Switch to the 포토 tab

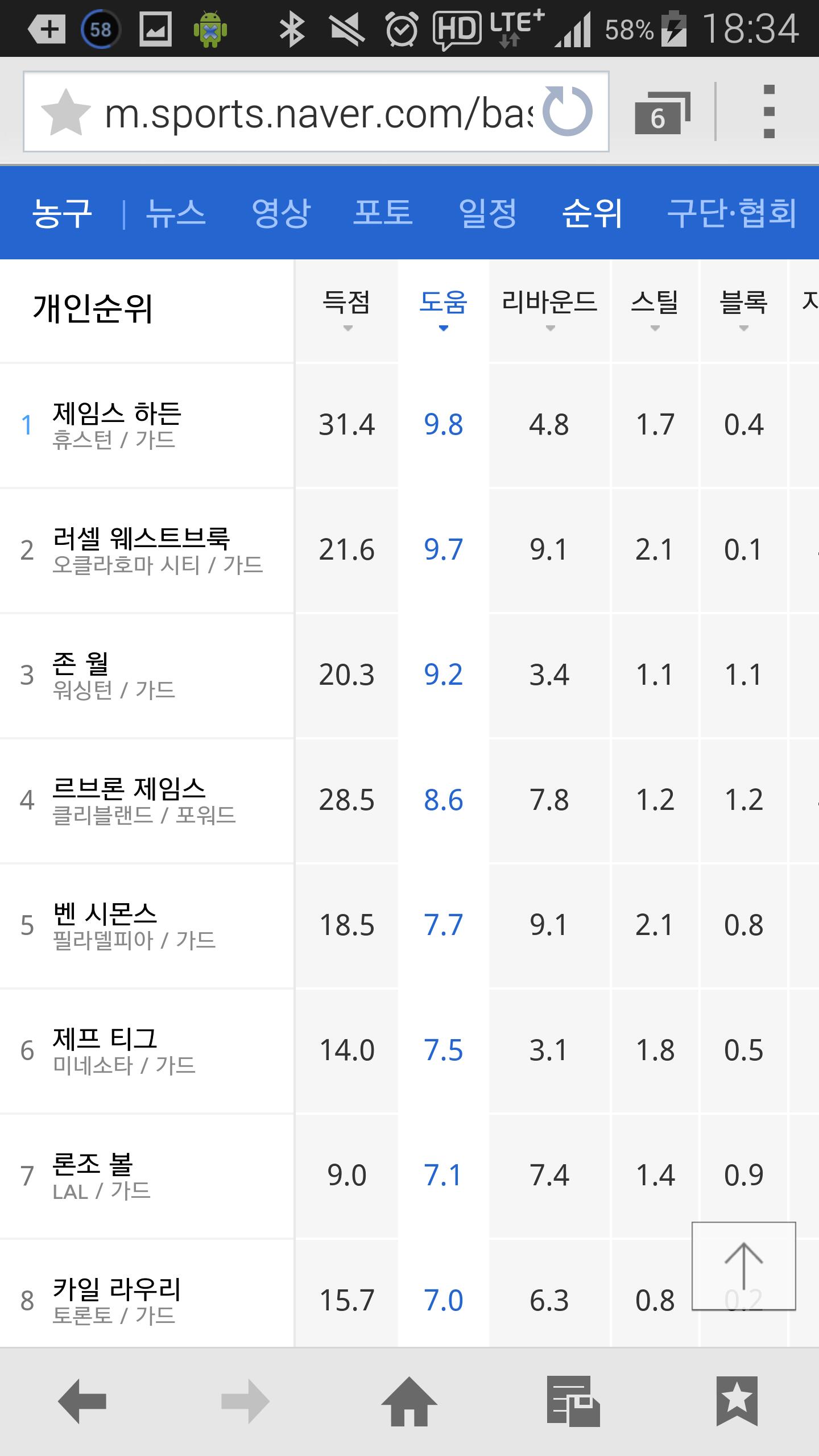383,213
